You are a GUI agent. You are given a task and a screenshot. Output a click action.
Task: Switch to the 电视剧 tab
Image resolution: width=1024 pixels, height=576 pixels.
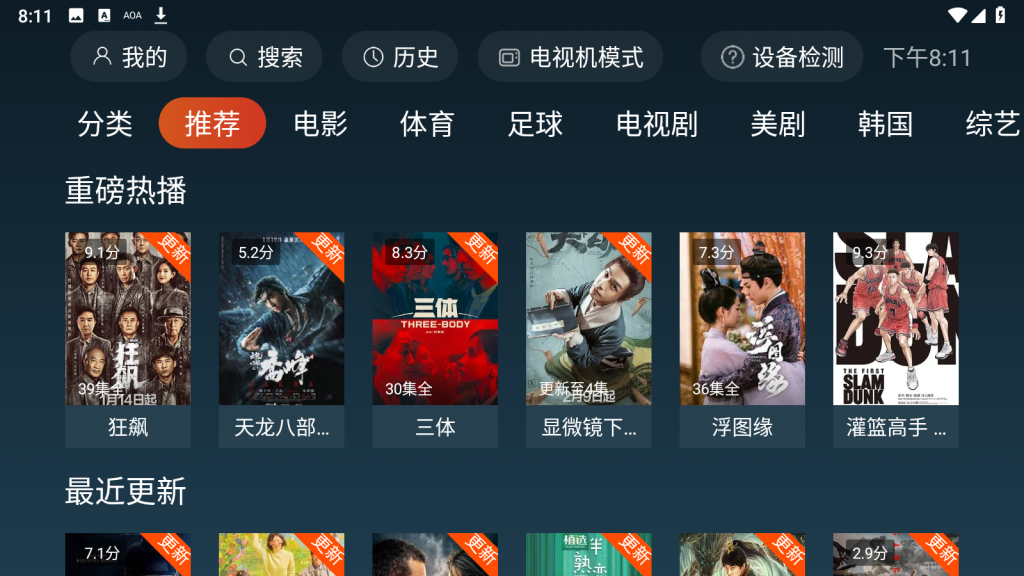click(656, 124)
